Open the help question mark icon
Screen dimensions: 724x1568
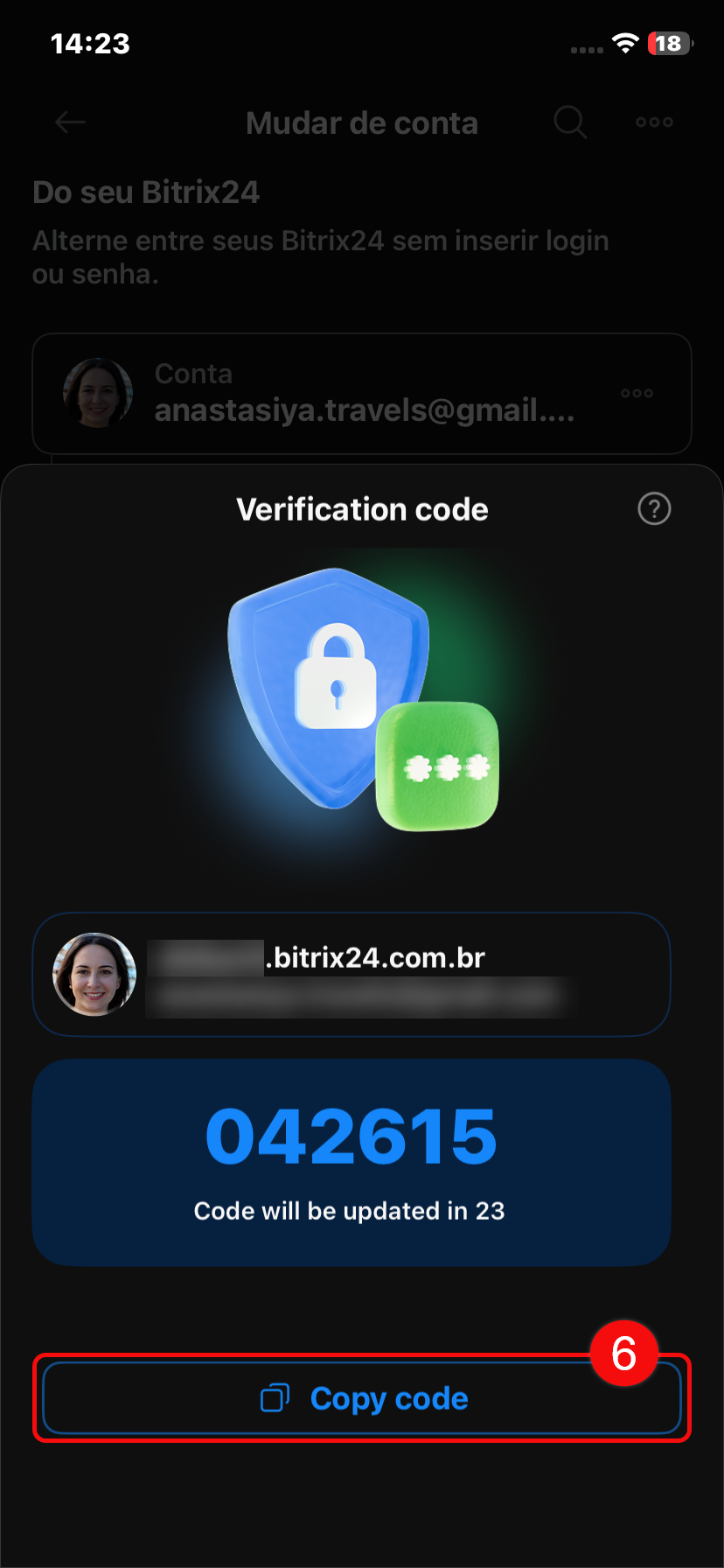click(654, 508)
